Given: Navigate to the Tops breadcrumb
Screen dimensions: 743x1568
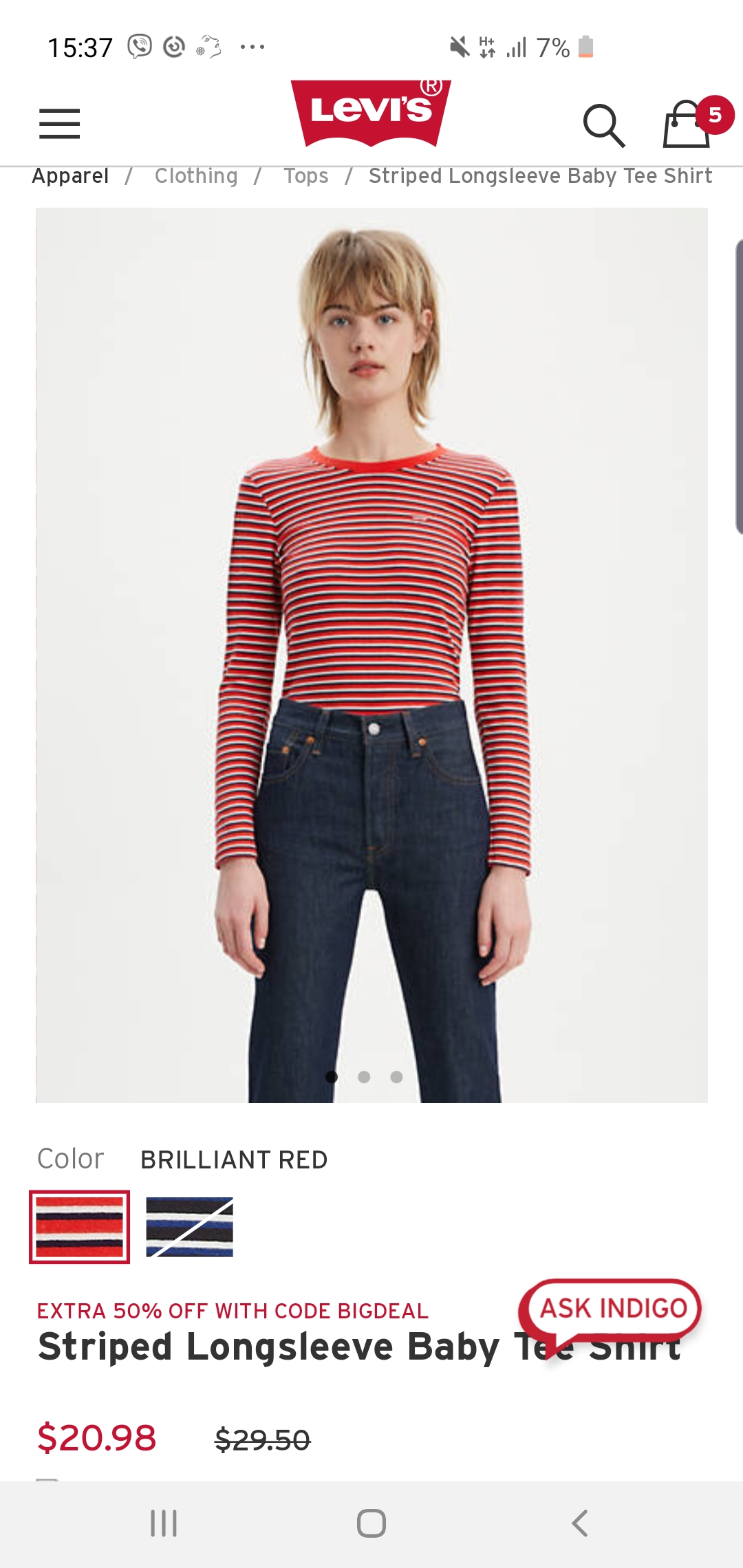Looking at the screenshot, I should point(306,176).
